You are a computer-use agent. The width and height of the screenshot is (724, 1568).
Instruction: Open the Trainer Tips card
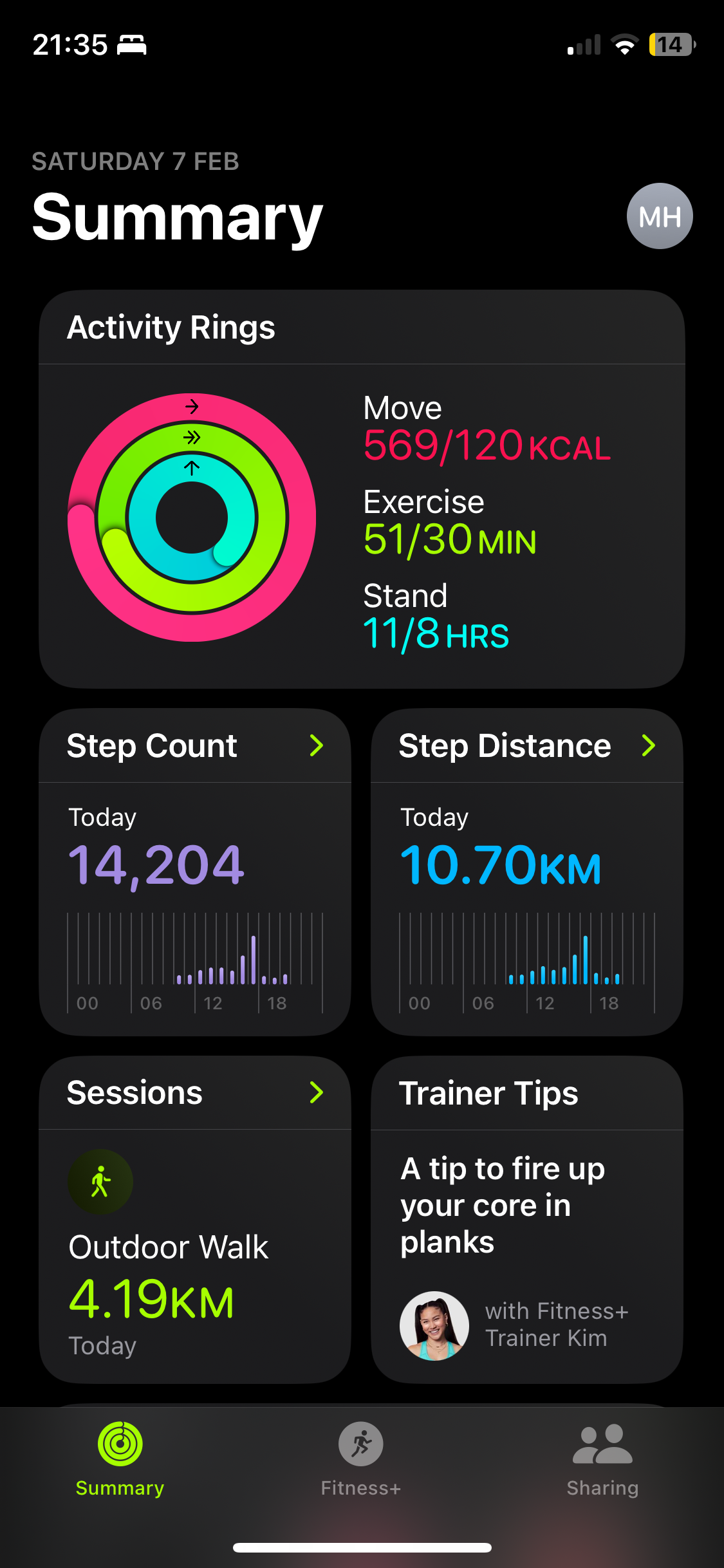coord(526,1219)
